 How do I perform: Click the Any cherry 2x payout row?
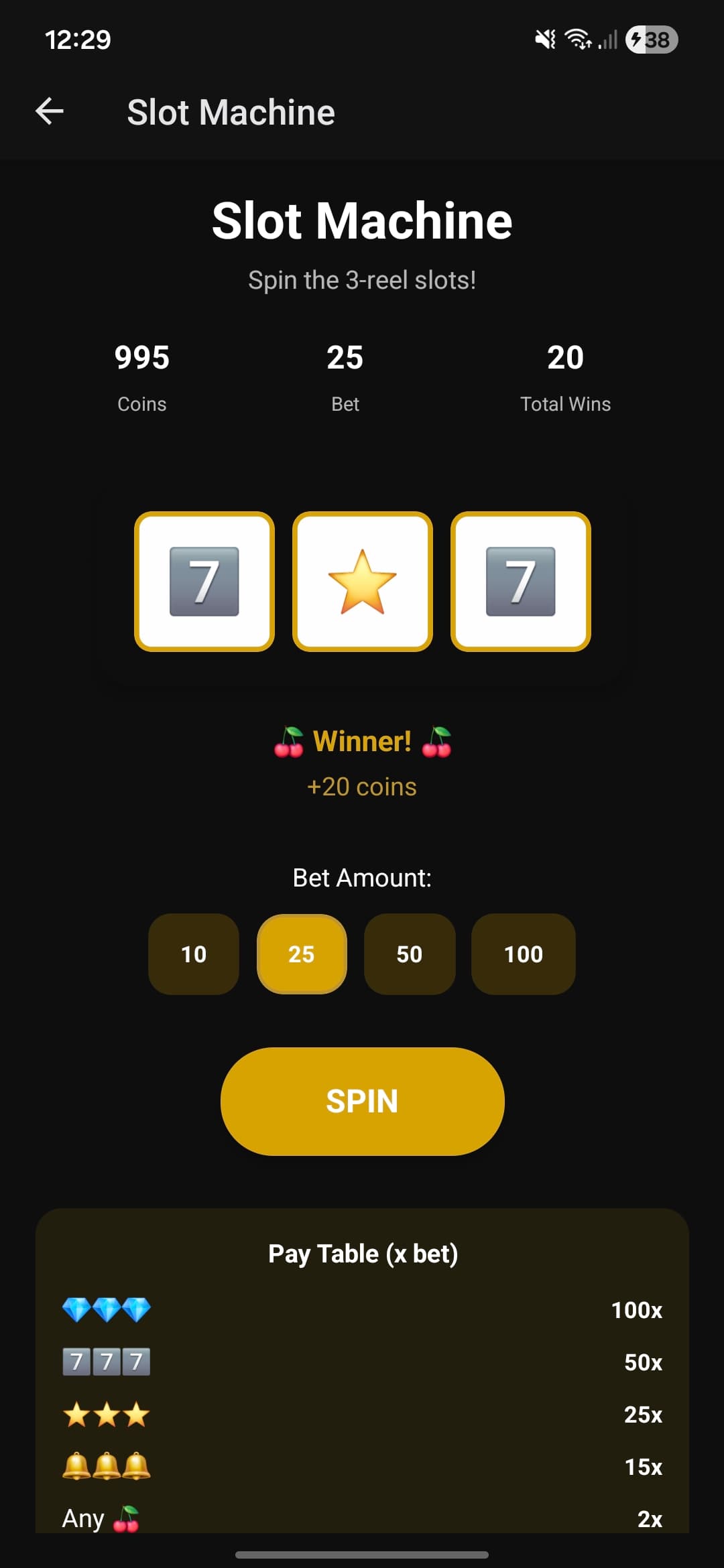[x=101, y=1518]
